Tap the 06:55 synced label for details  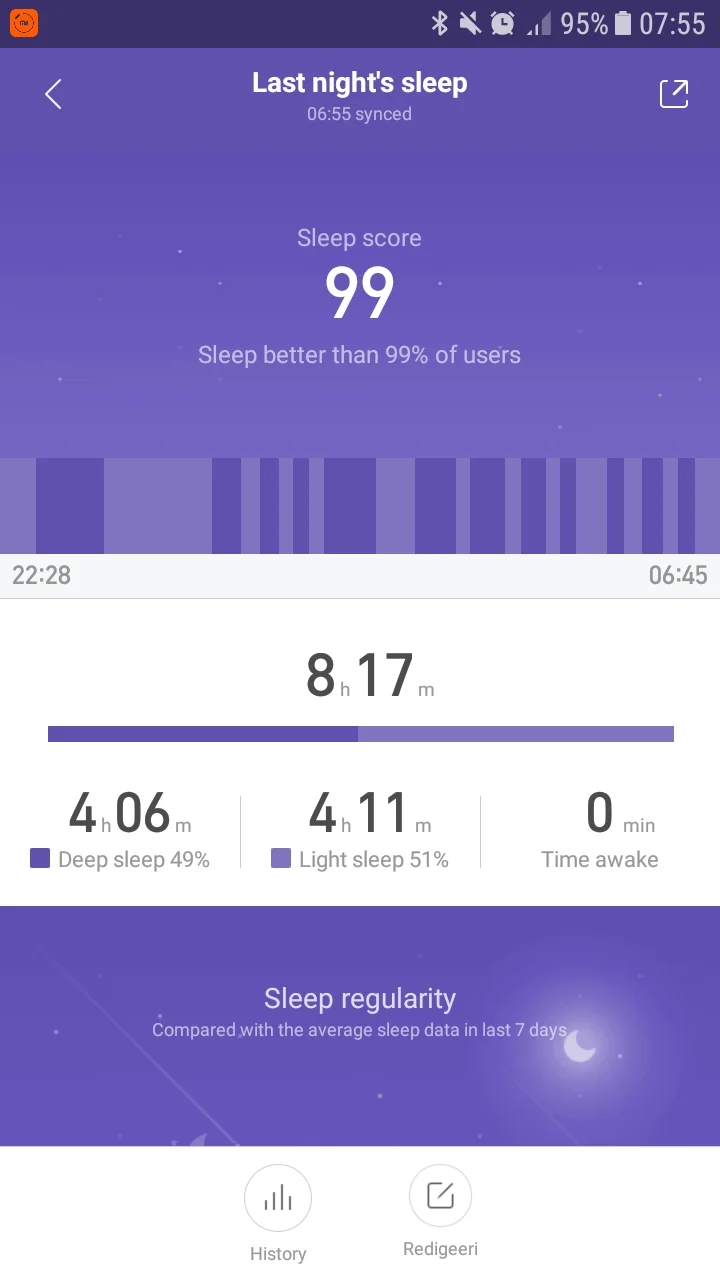(359, 114)
